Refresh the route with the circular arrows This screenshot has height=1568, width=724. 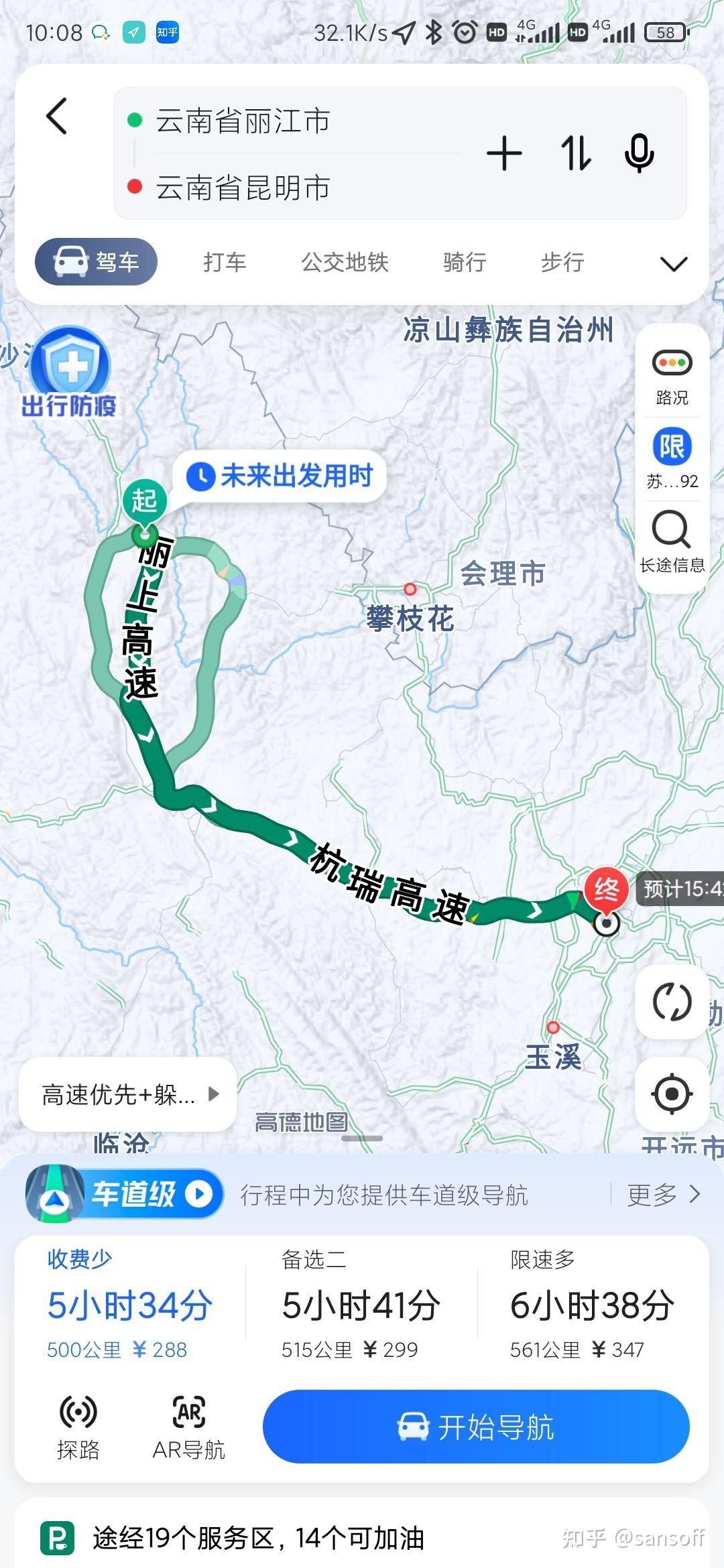point(672,1002)
